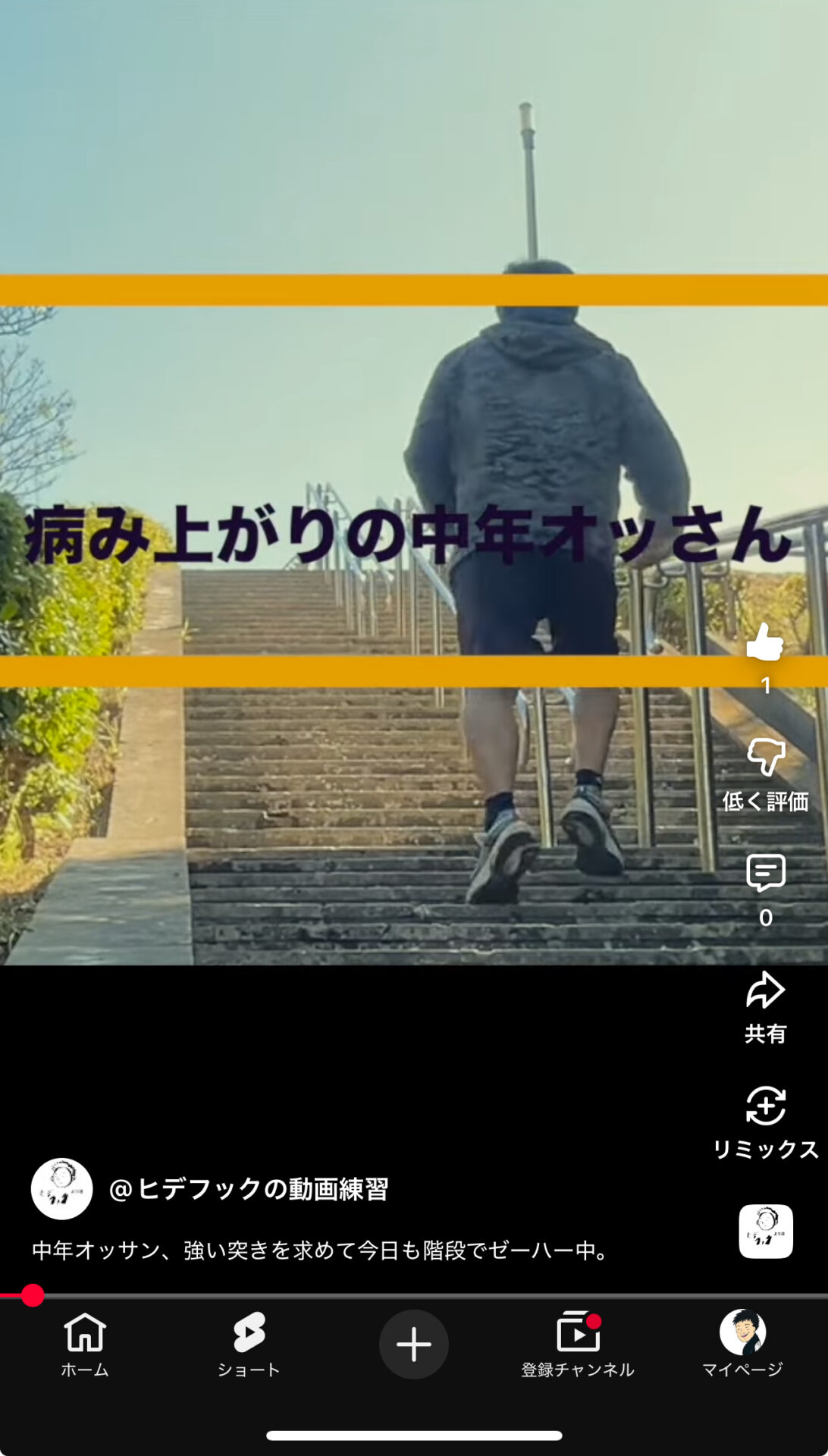Like this short video
Screen dimensions: 828x1456
click(764, 643)
